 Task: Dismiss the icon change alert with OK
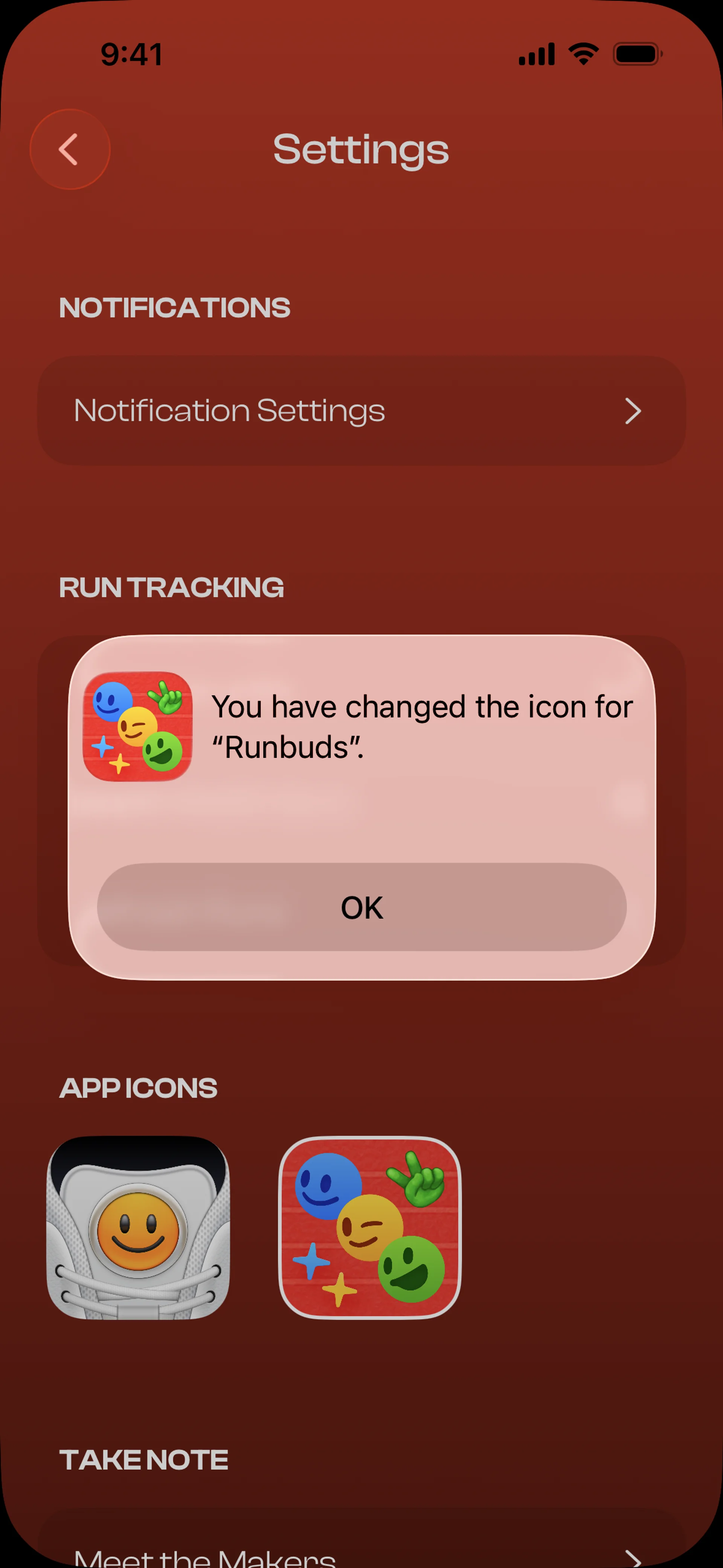pyautogui.click(x=361, y=907)
